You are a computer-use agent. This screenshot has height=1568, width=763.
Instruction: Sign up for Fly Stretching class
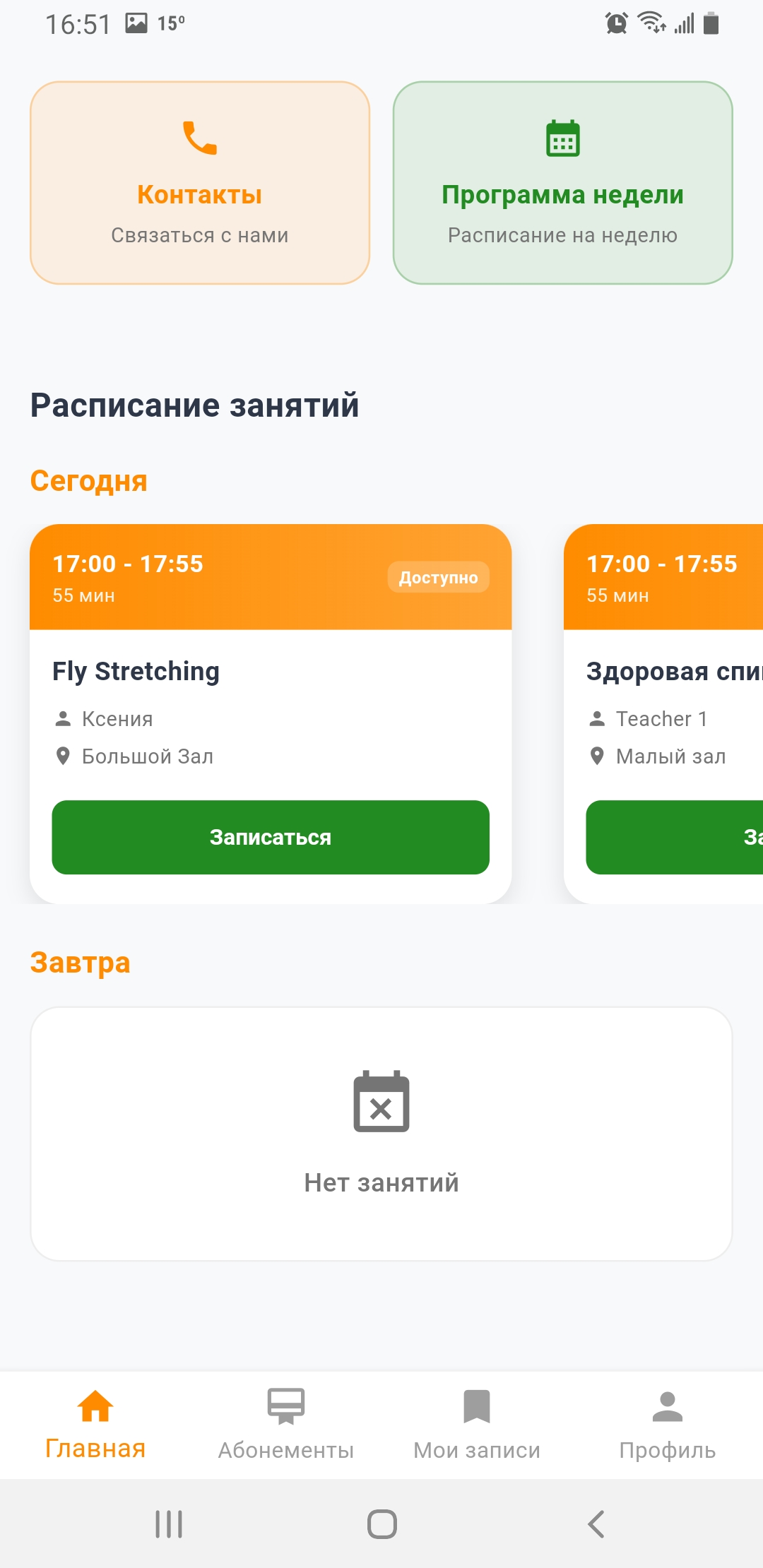click(x=271, y=837)
